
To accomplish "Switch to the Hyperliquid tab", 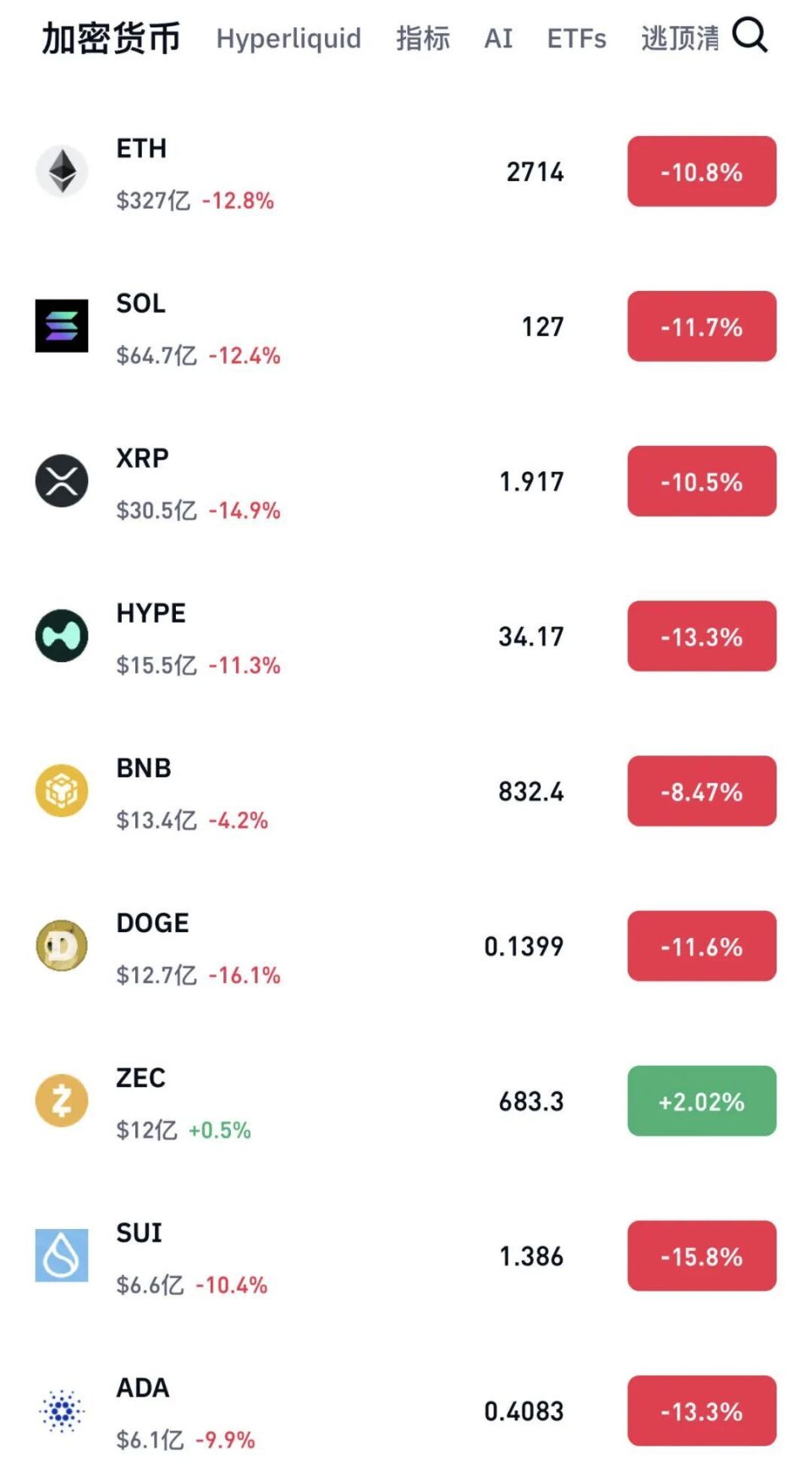I will (x=288, y=39).
